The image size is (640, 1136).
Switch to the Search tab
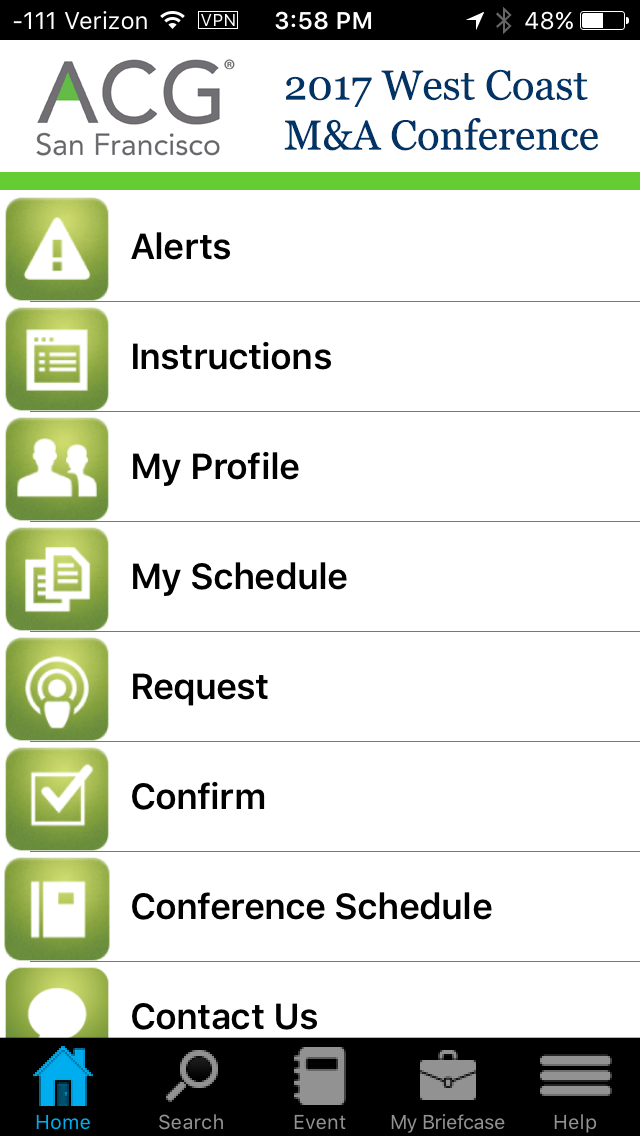[191, 1088]
